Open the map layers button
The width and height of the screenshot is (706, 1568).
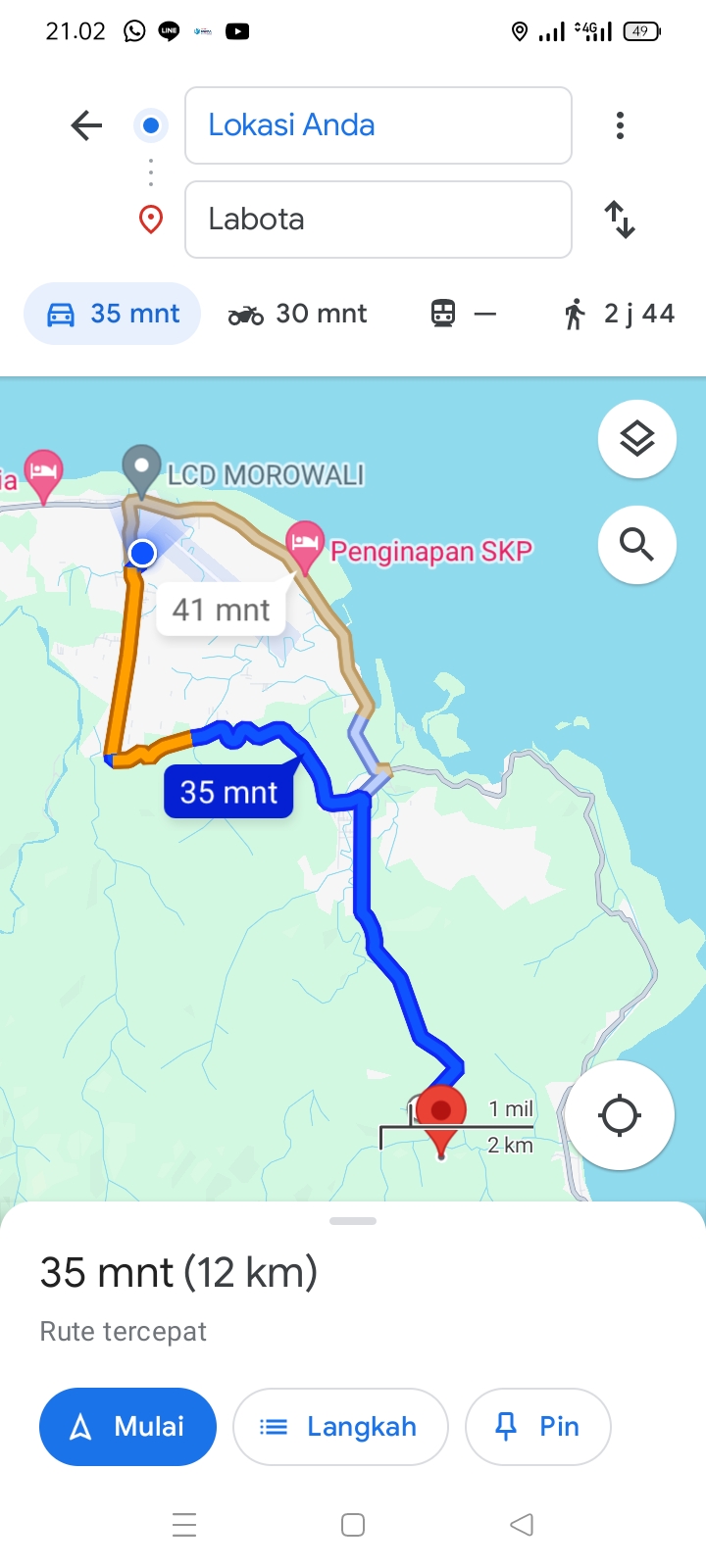pos(637,439)
